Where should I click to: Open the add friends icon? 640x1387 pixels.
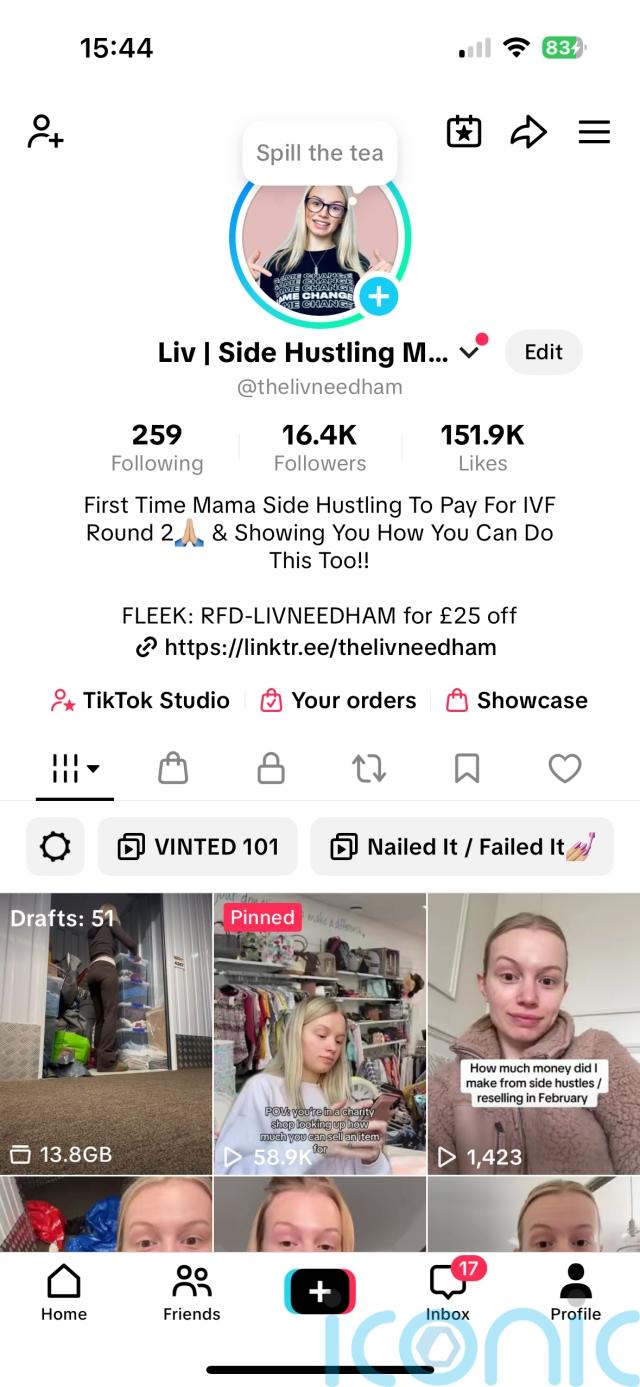[45, 132]
